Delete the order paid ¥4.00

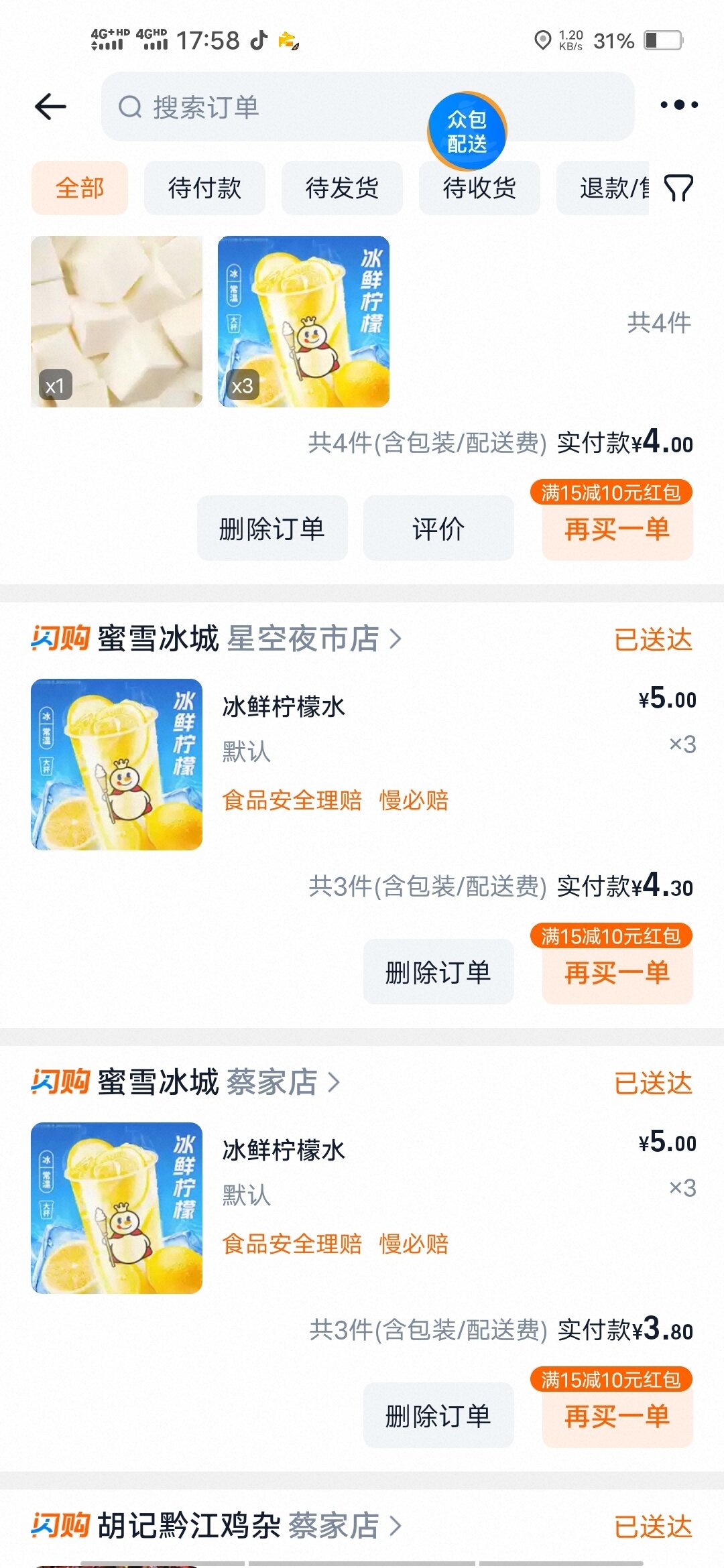click(272, 529)
